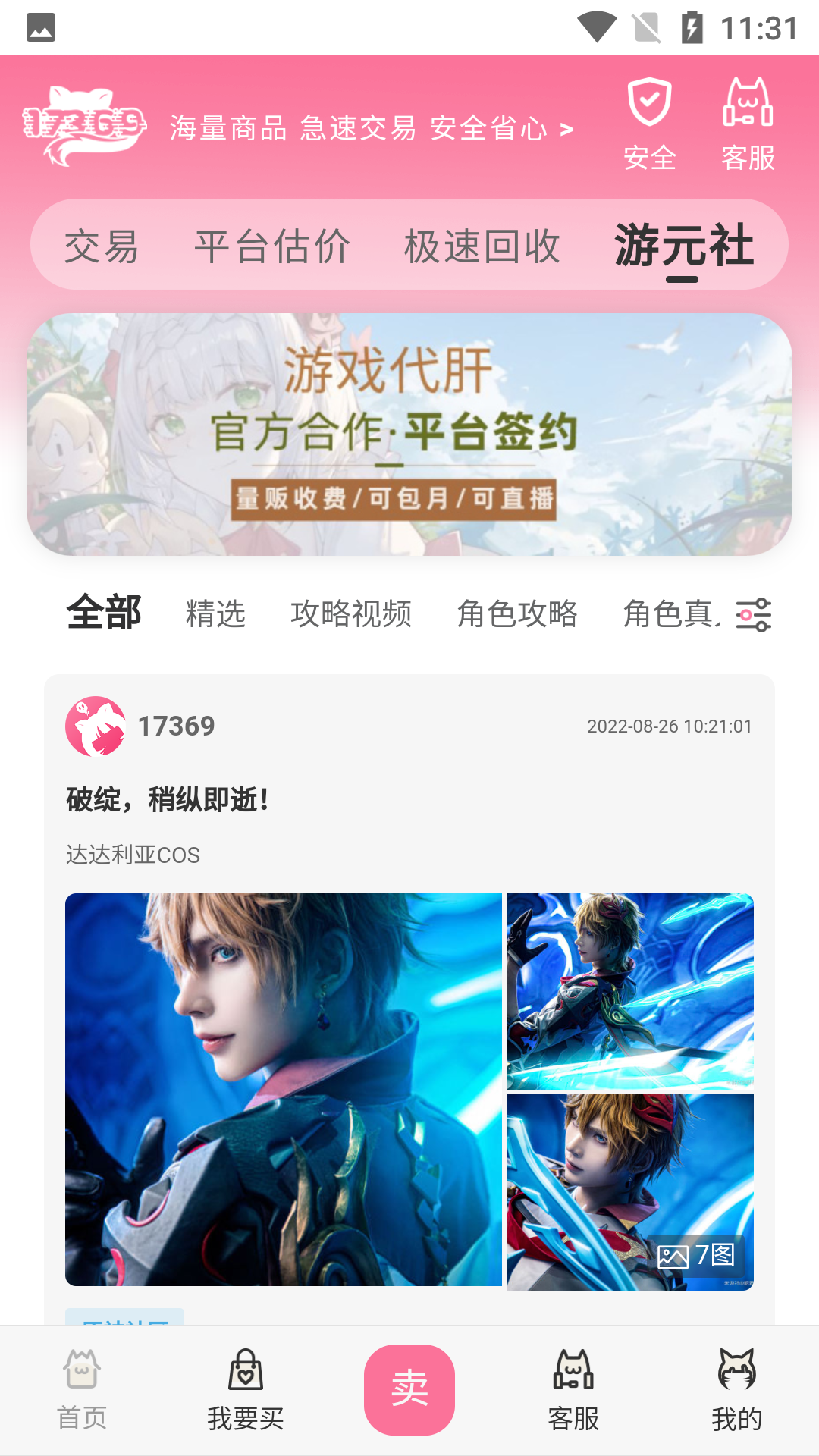Go to the 首页 tab
819x1456 pixels.
(82, 1390)
